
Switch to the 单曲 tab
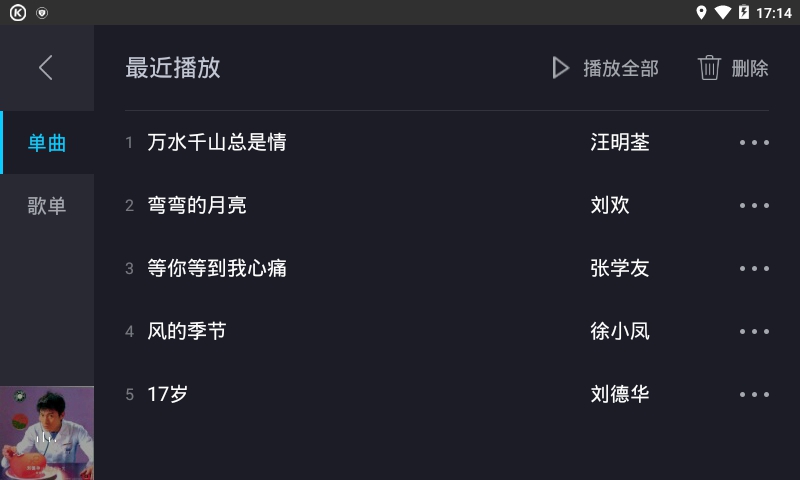pos(47,143)
